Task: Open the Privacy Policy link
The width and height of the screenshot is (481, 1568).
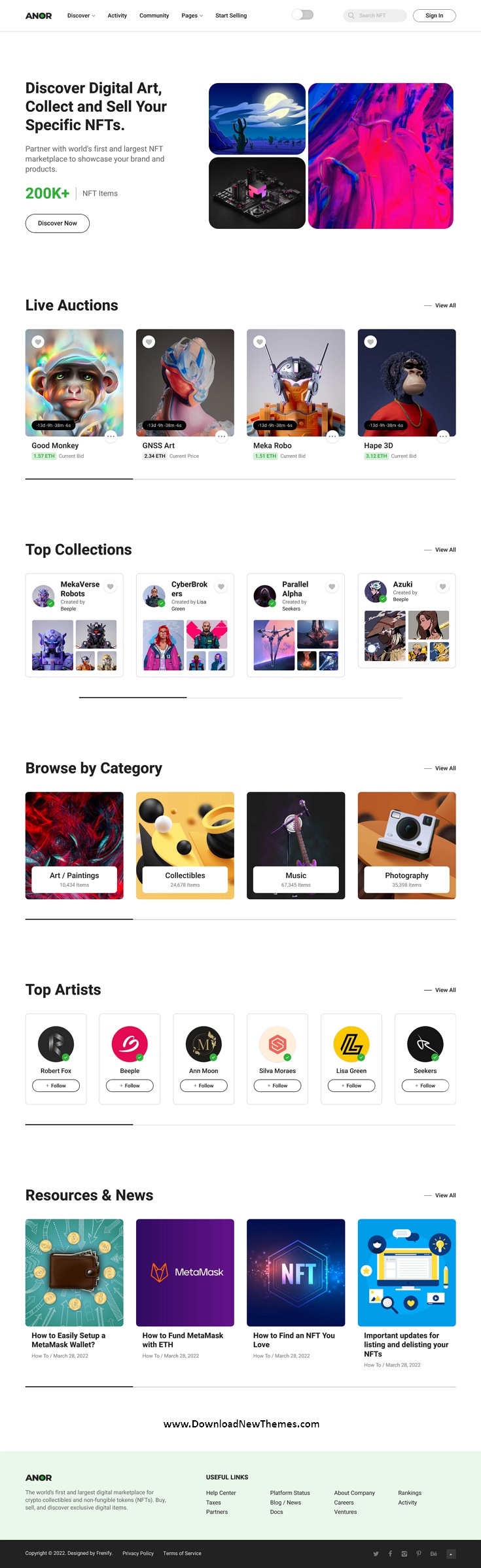Action: pos(138,1553)
